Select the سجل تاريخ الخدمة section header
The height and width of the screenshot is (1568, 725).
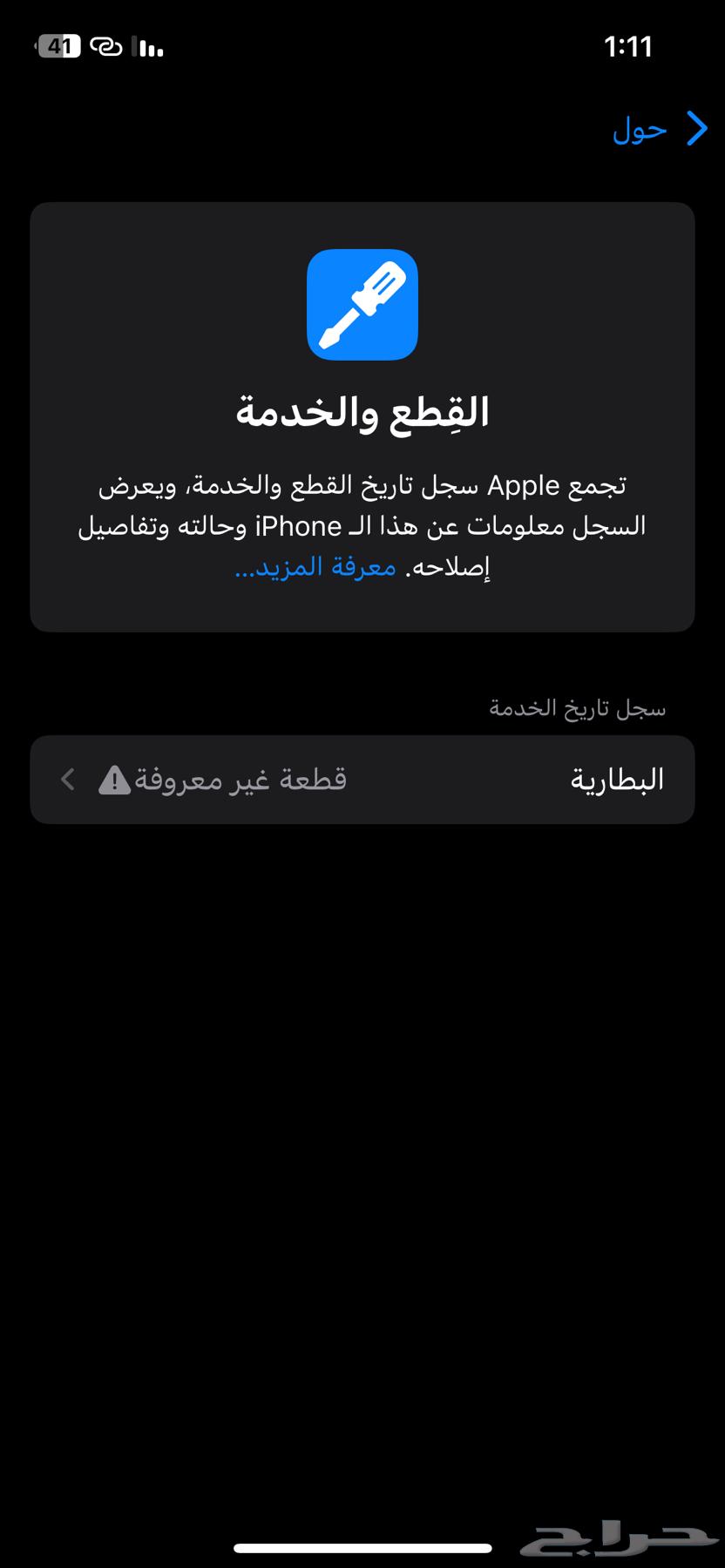pos(577,707)
